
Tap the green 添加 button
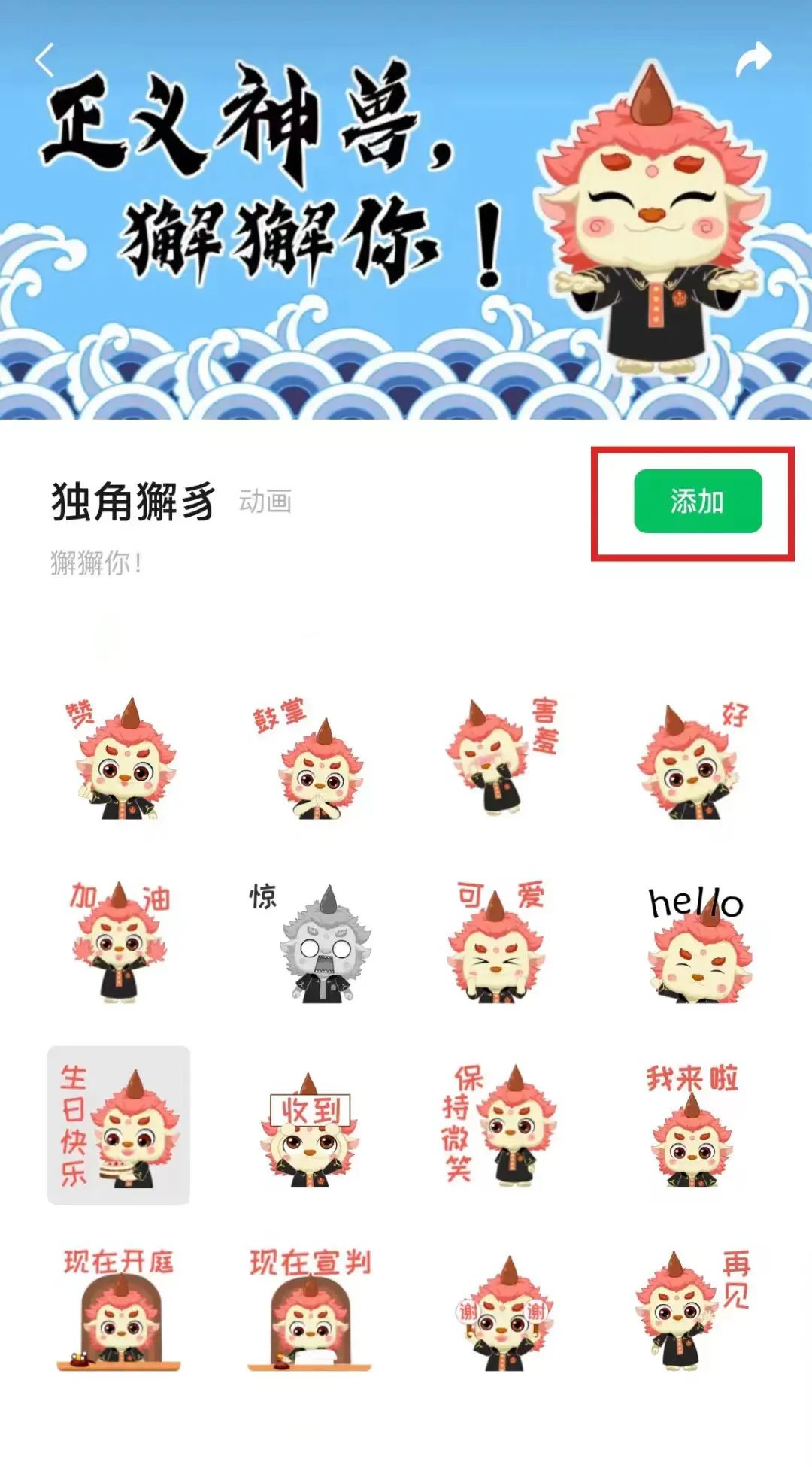(x=698, y=502)
